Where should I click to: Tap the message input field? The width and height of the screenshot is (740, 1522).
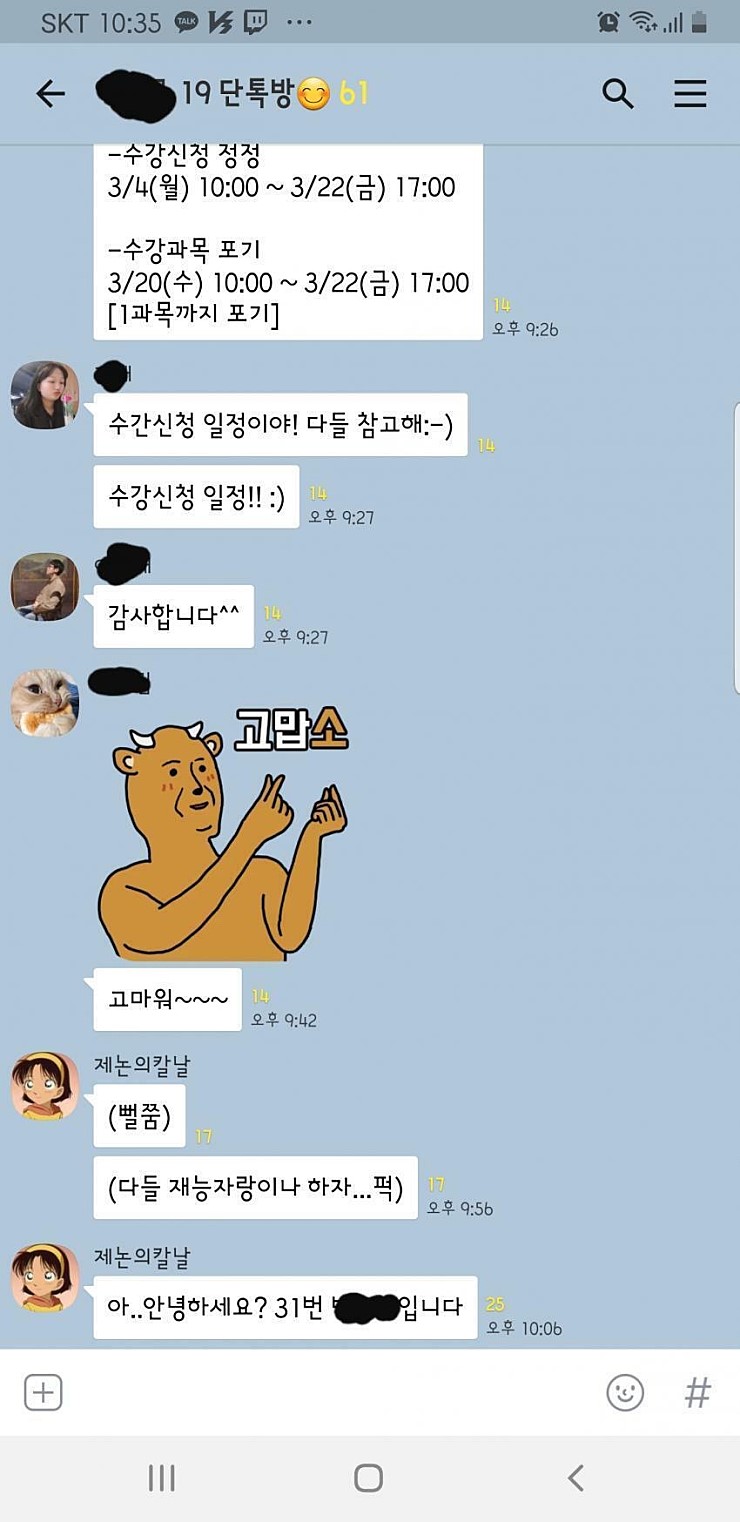click(330, 1392)
